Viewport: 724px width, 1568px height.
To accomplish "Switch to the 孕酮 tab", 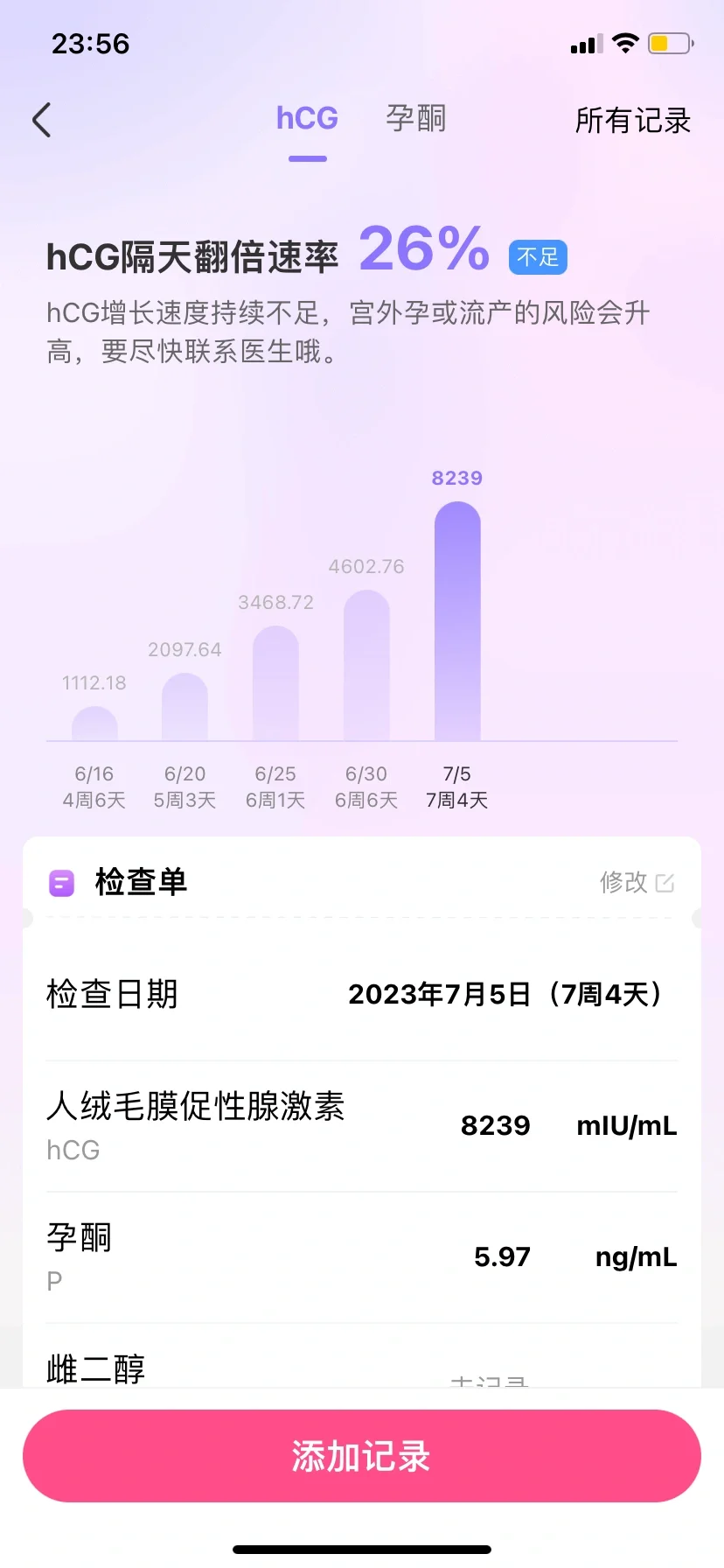I will click(x=416, y=118).
